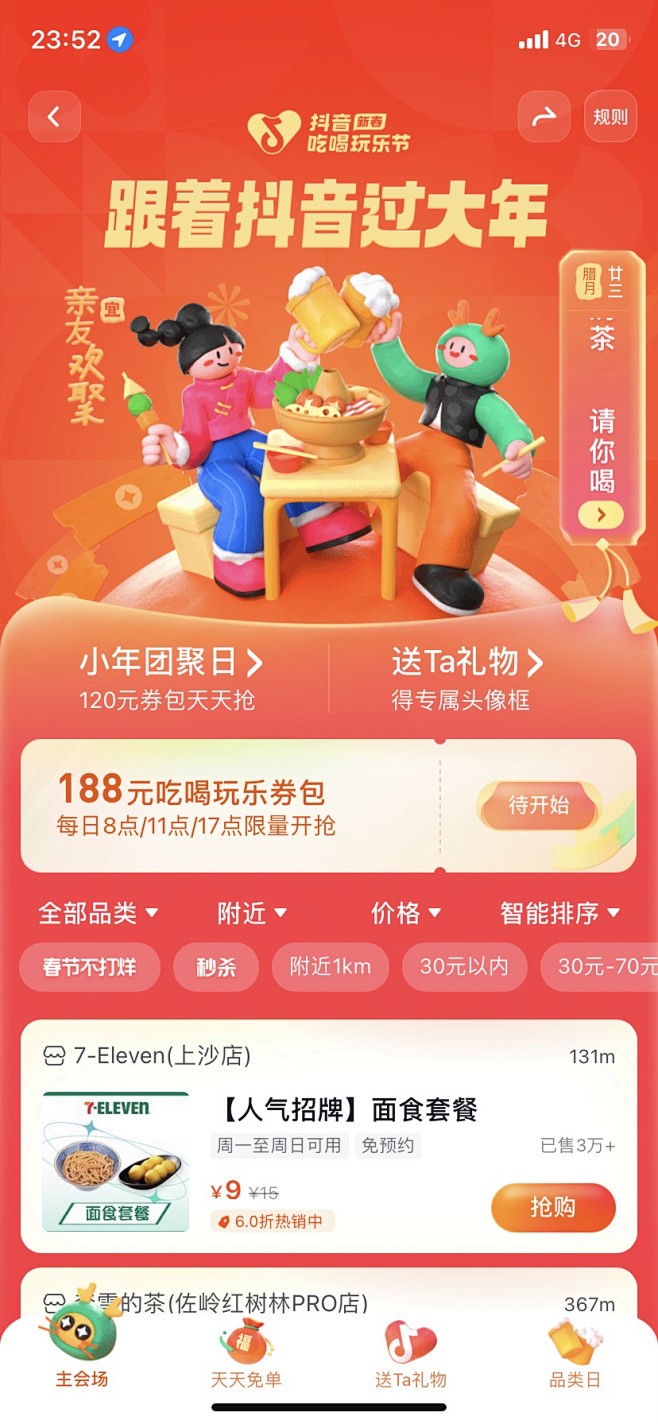Open 小年团聚日 coupon section
The image size is (658, 1424).
coord(170,662)
